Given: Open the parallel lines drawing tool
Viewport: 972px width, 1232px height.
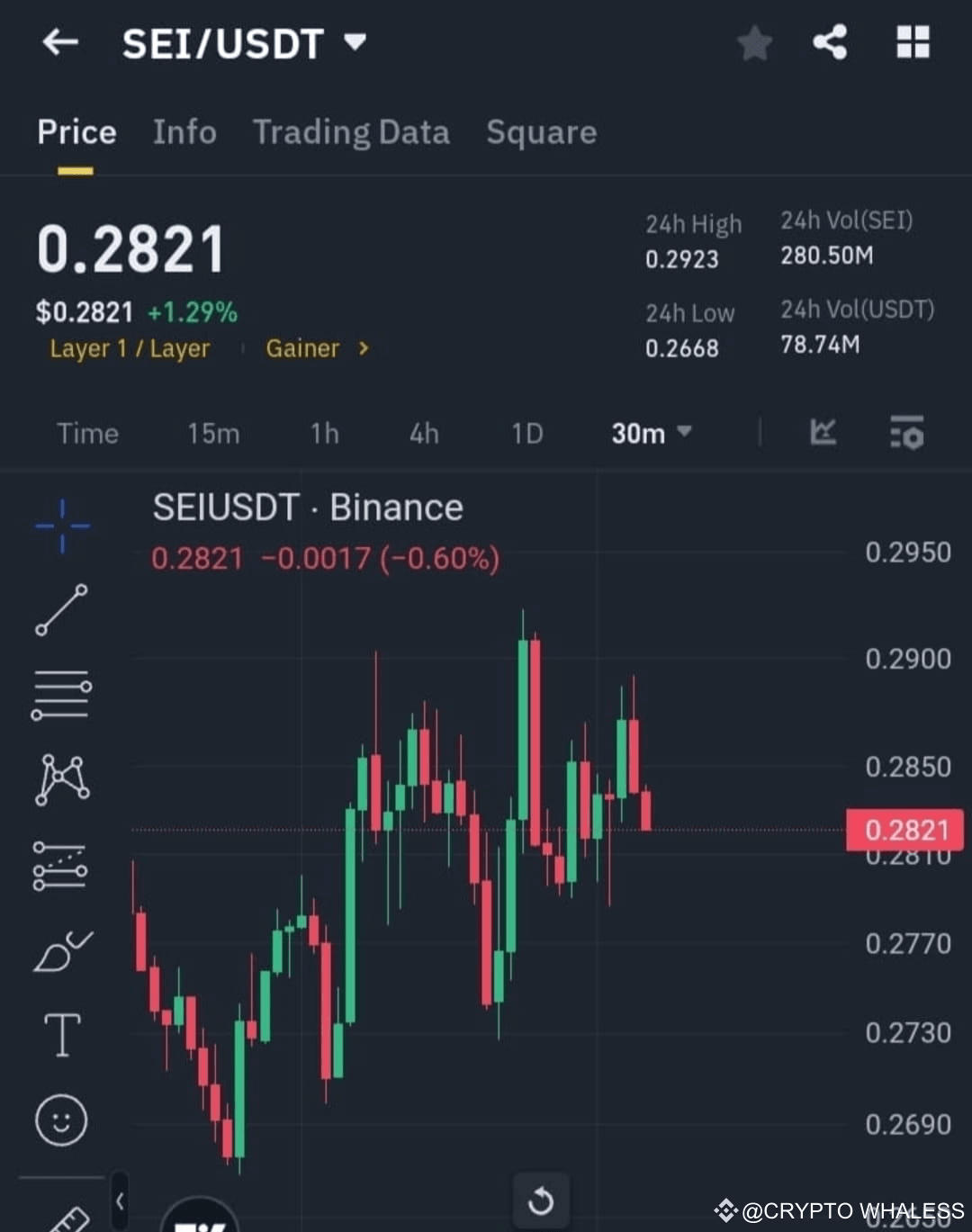Looking at the screenshot, I should tap(61, 693).
